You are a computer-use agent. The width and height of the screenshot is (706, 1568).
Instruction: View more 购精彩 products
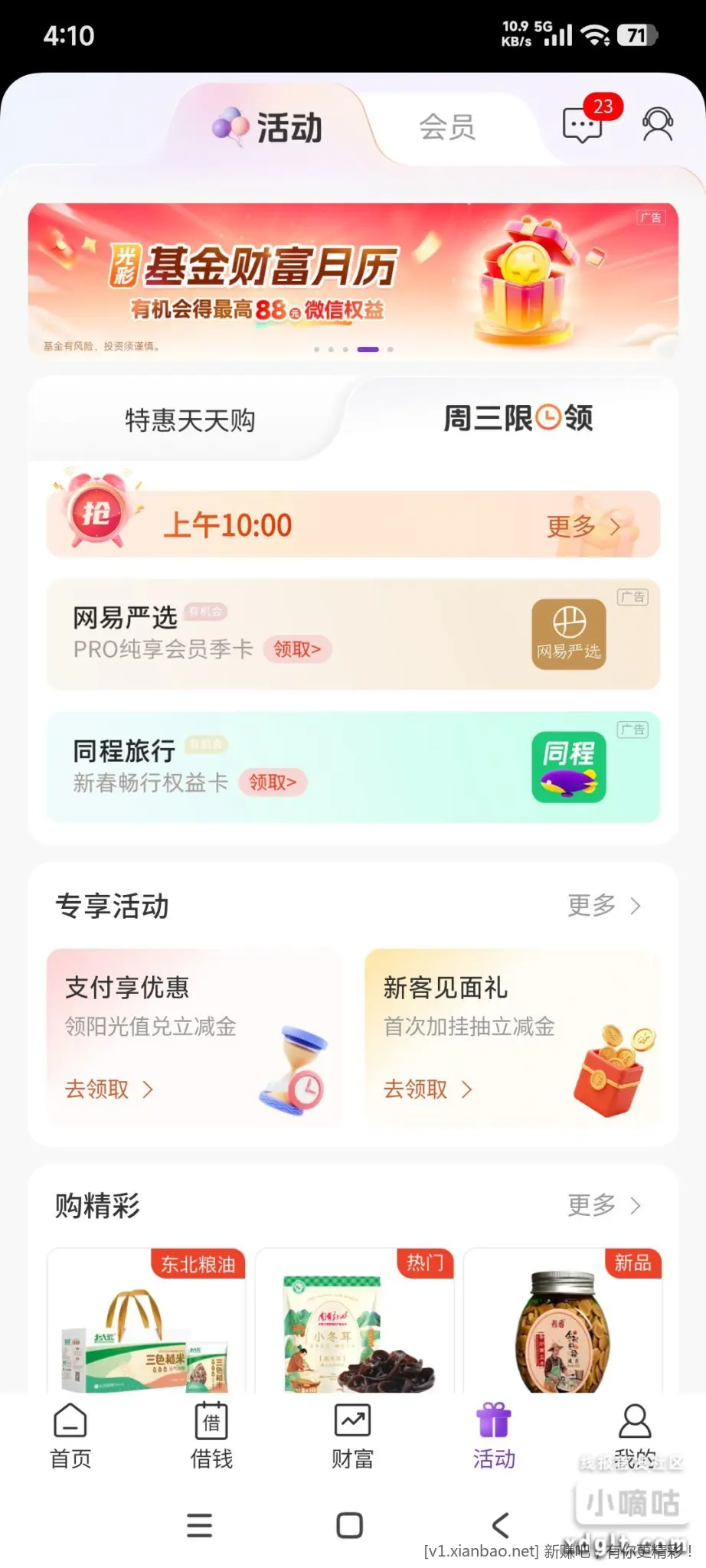[x=603, y=1206]
